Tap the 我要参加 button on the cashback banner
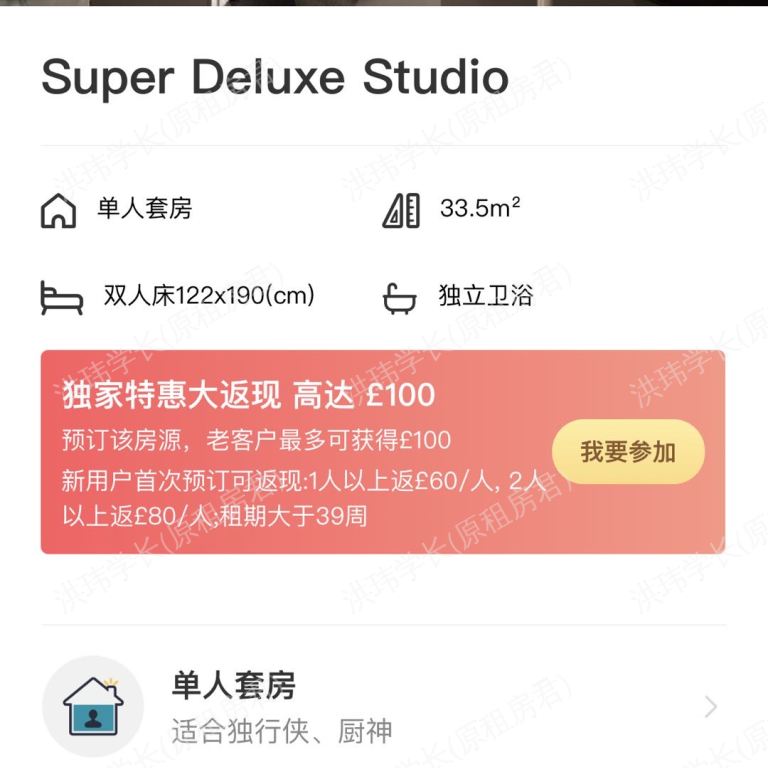The height and width of the screenshot is (768, 768). click(x=628, y=452)
